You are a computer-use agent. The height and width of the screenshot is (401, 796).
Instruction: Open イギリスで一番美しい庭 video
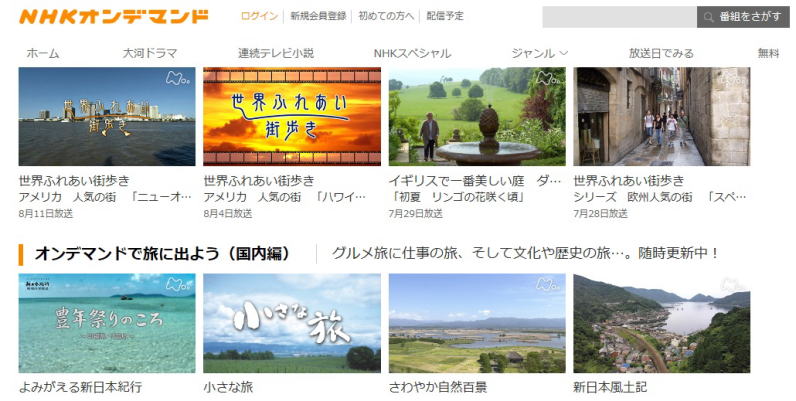[476, 116]
